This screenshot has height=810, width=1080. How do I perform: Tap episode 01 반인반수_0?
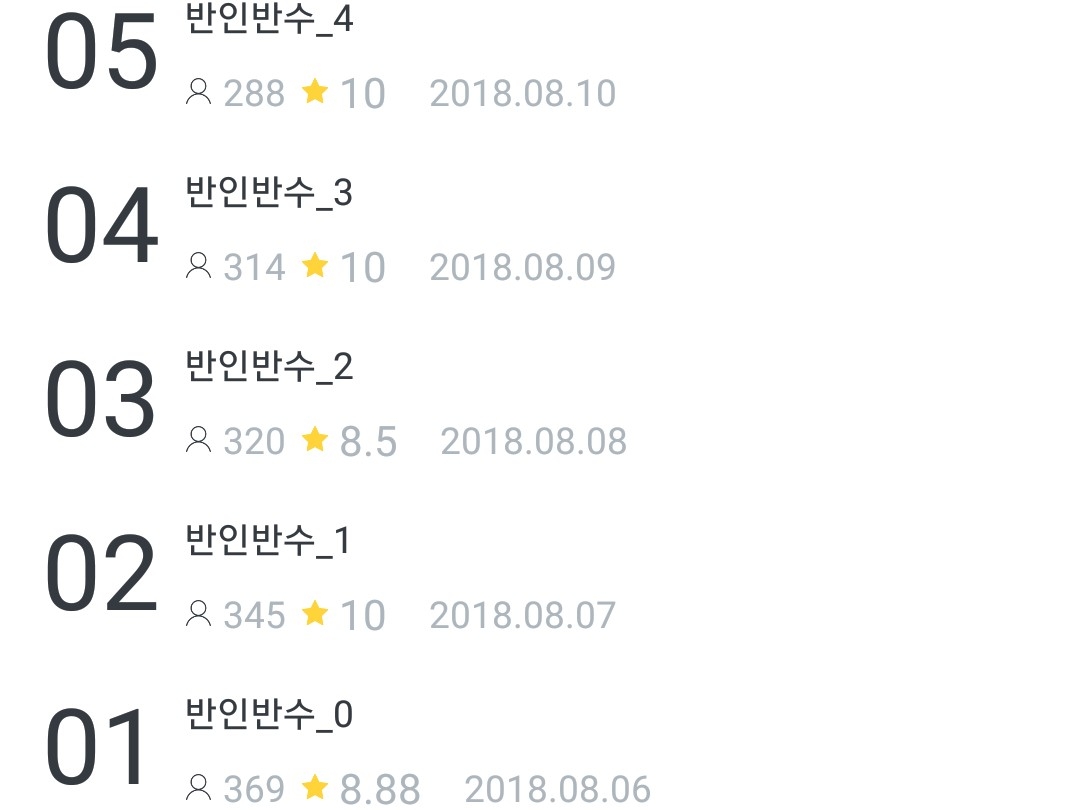269,715
